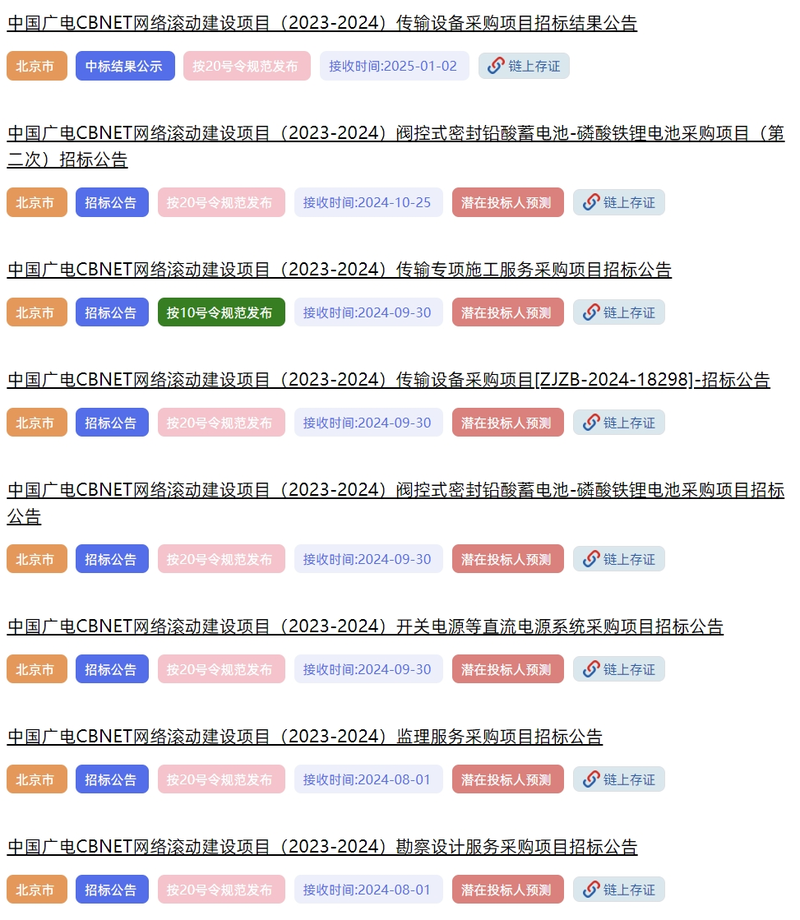The height and width of the screenshot is (920, 800).
Task: Tap 北京市 tag under 传输专项施工服务 notice
Action: coord(36,312)
